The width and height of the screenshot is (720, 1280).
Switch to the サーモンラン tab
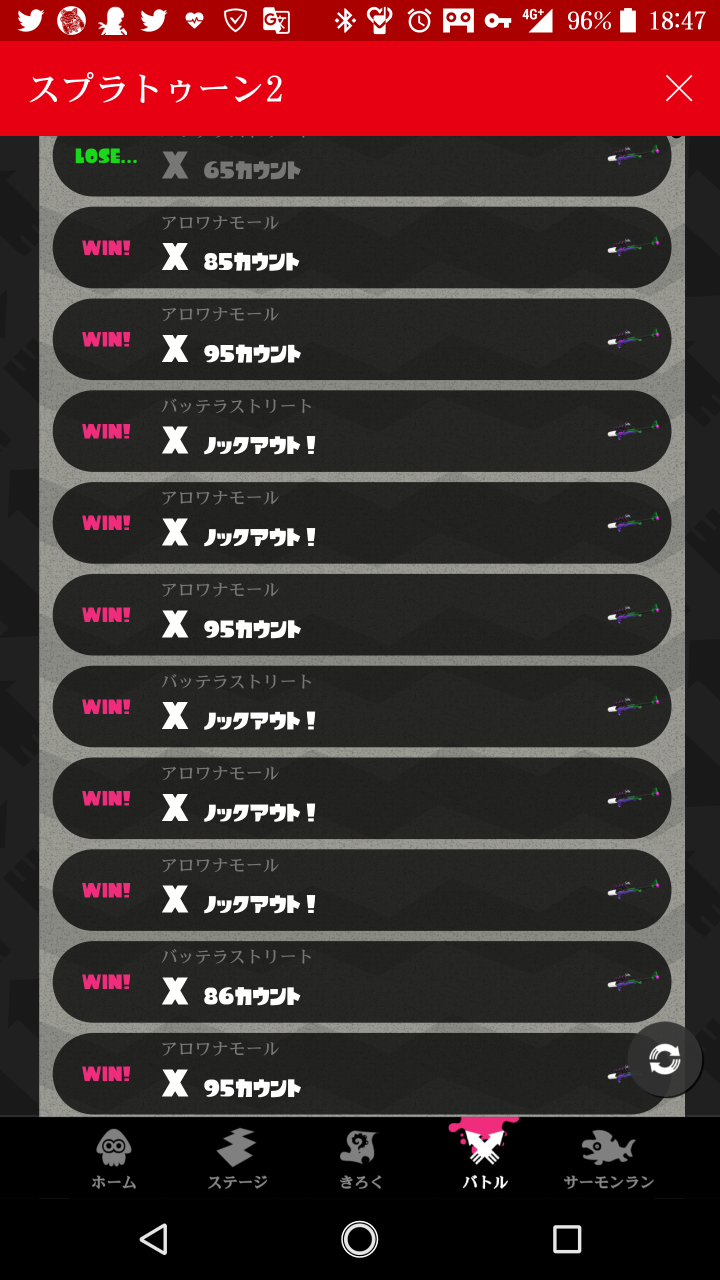click(608, 1159)
